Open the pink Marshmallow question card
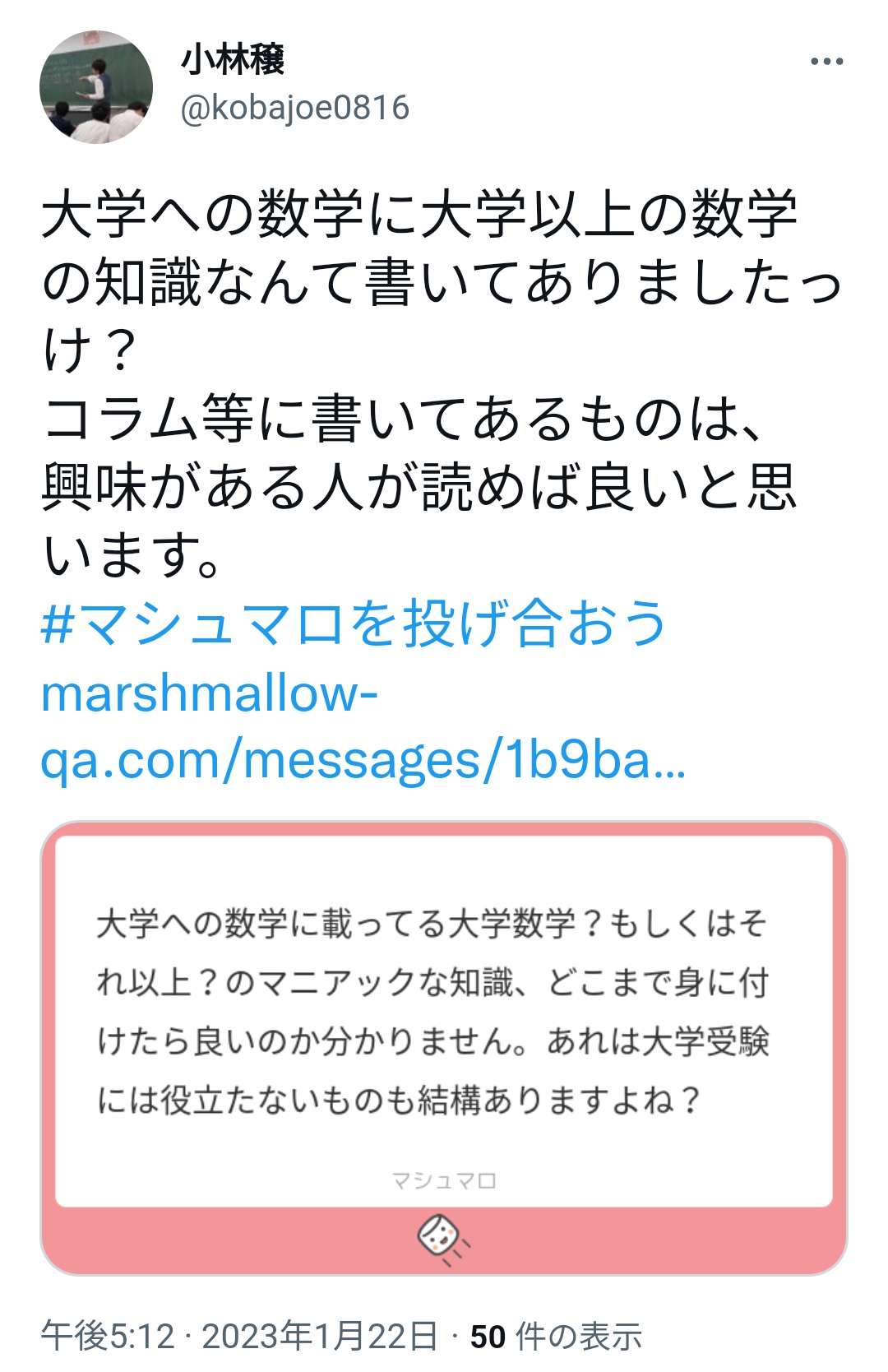This screenshot has width=888, height=1372. [444, 1047]
